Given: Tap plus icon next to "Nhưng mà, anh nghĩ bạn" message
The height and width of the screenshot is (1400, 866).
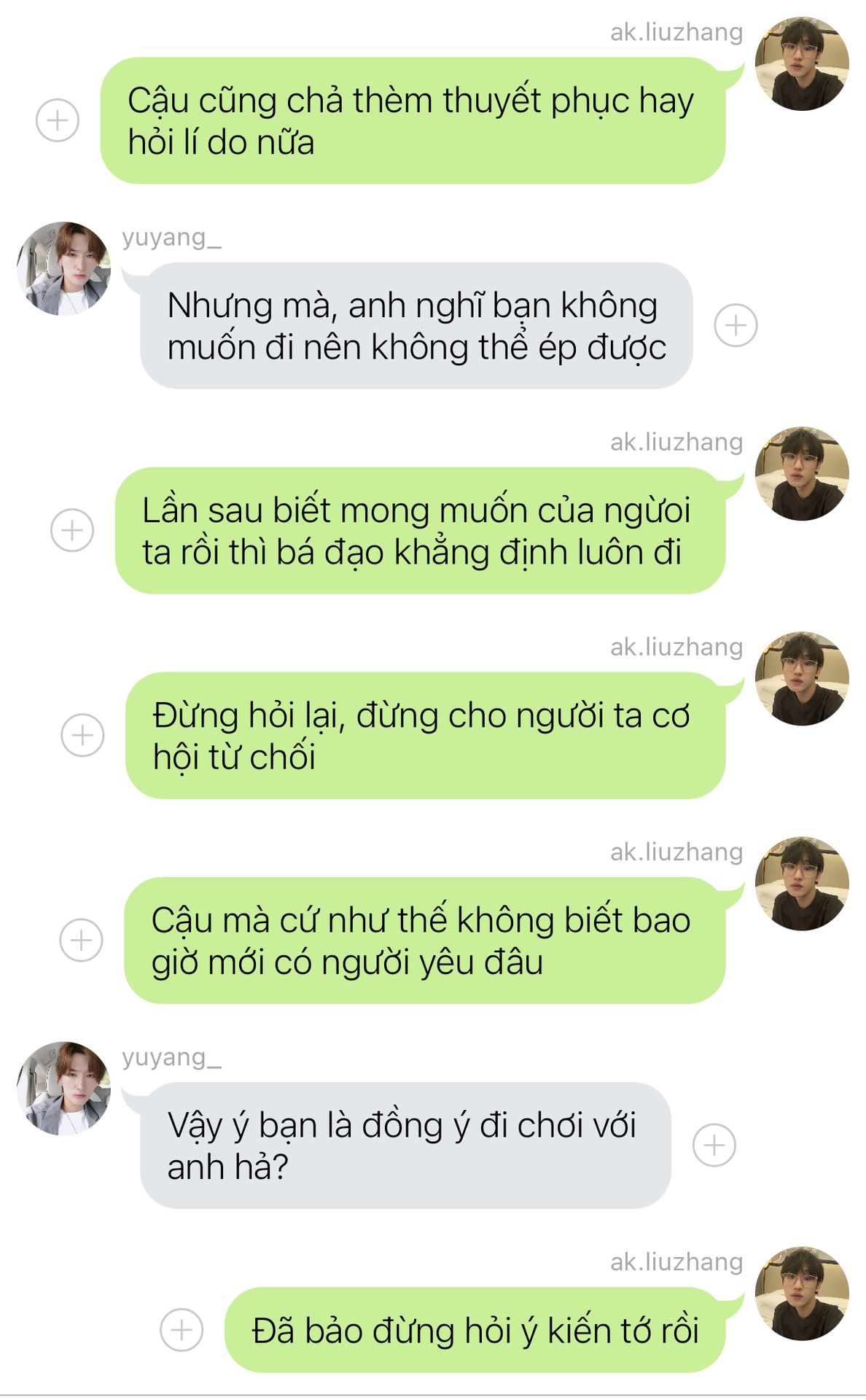Looking at the screenshot, I should pyautogui.click(x=736, y=325).
